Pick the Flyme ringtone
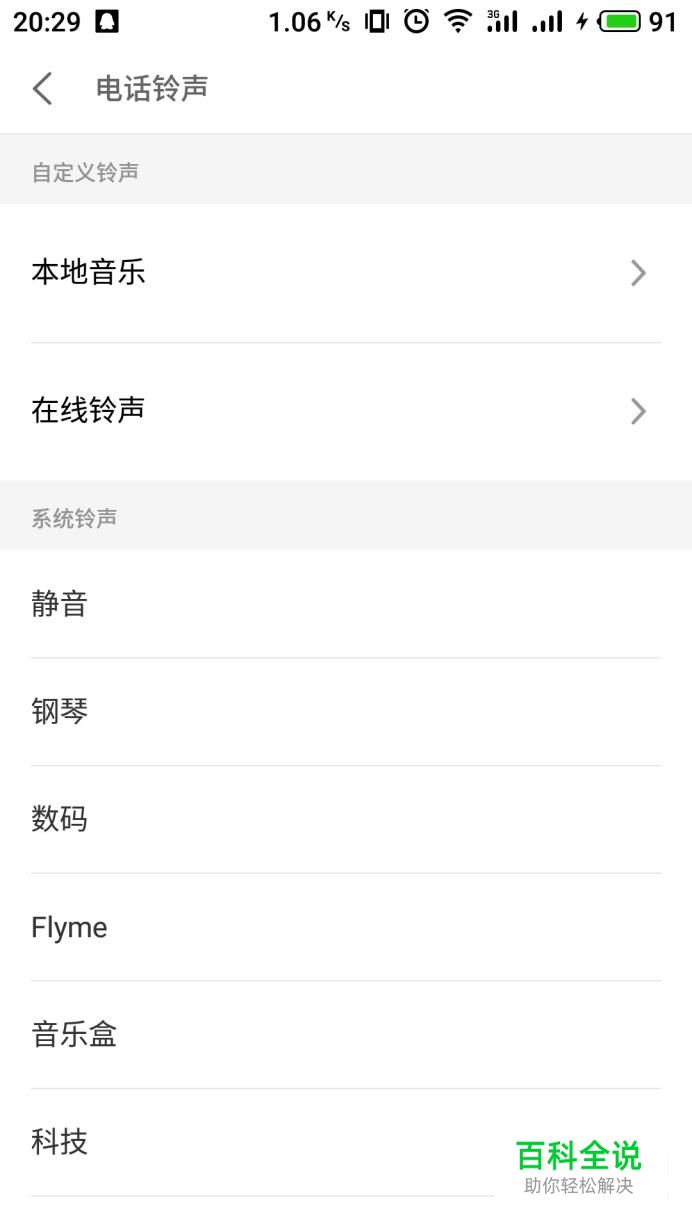 pyautogui.click(x=346, y=927)
